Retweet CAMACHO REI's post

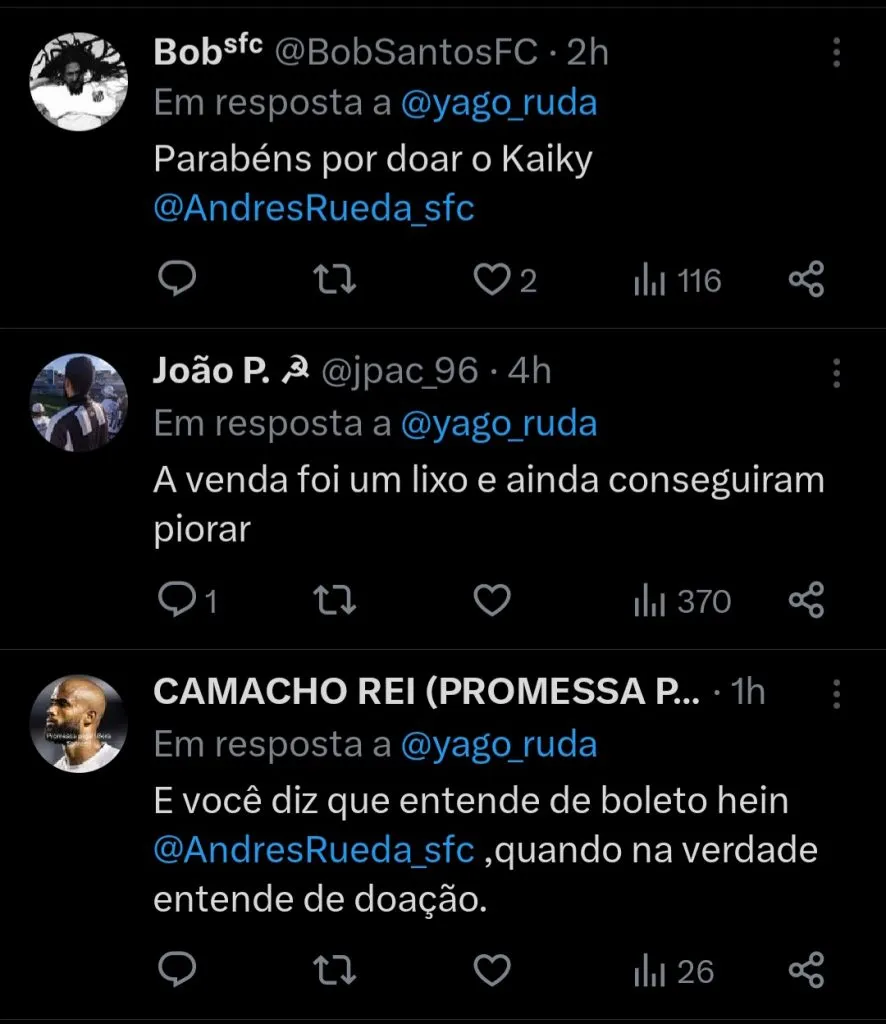point(334,970)
